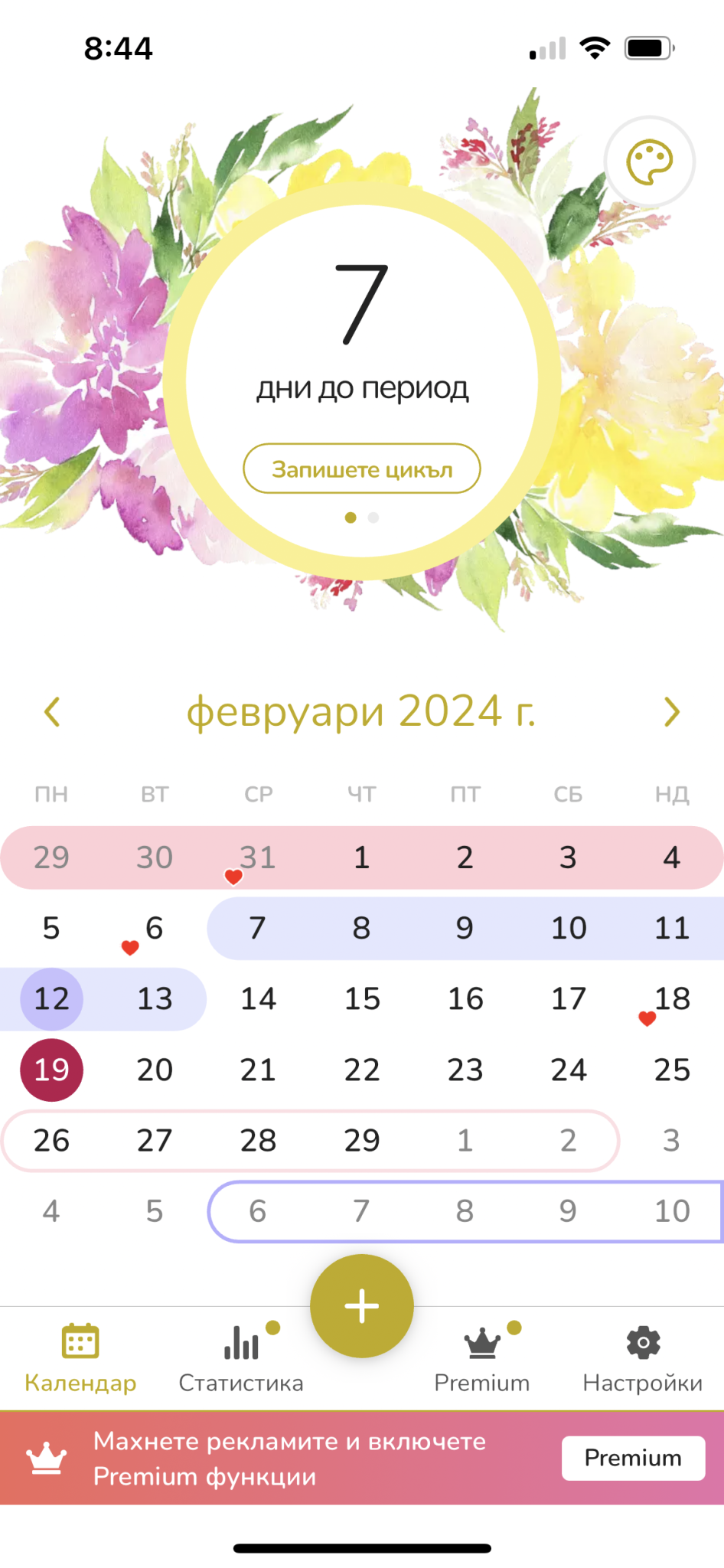Open the theme palette icon

click(x=649, y=162)
